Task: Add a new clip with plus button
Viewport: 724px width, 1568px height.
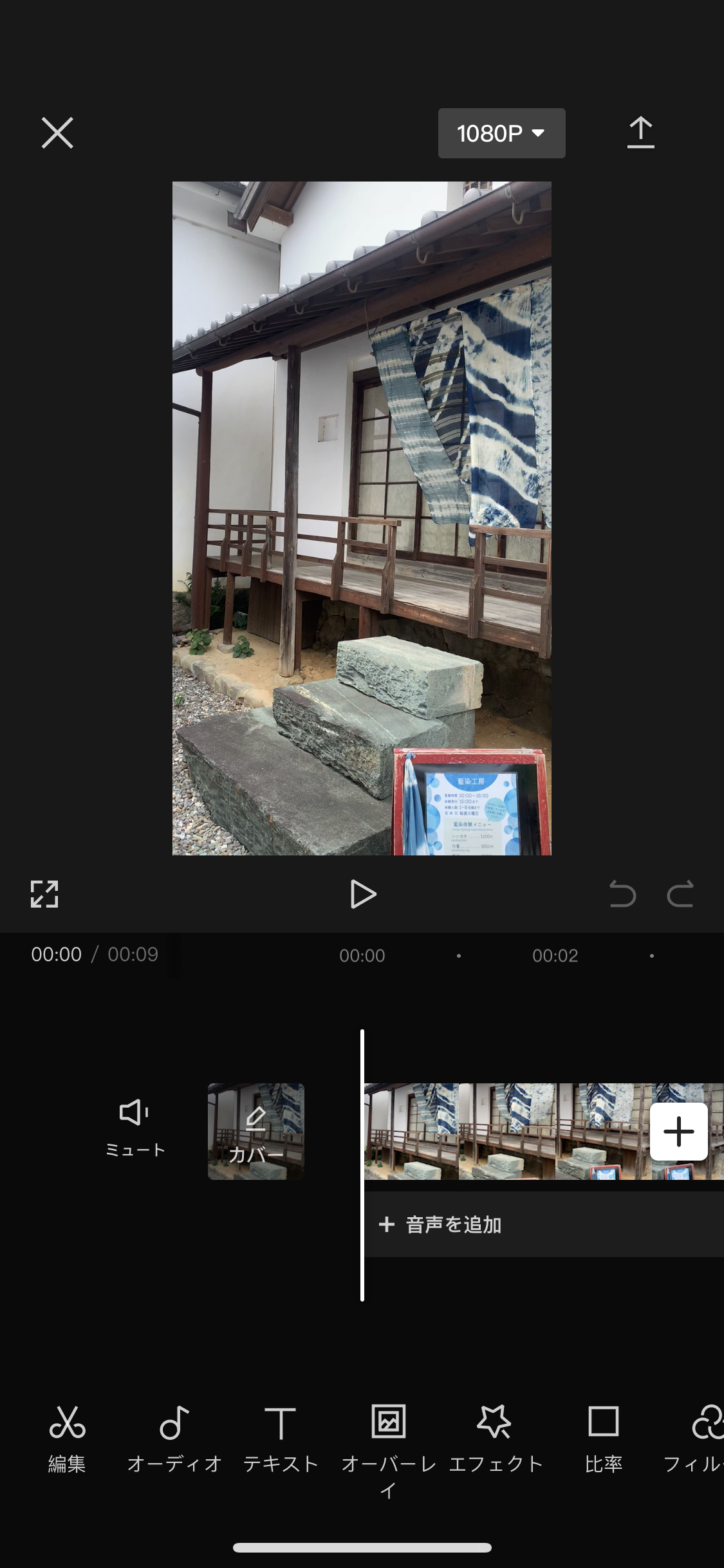Action: [678, 1132]
